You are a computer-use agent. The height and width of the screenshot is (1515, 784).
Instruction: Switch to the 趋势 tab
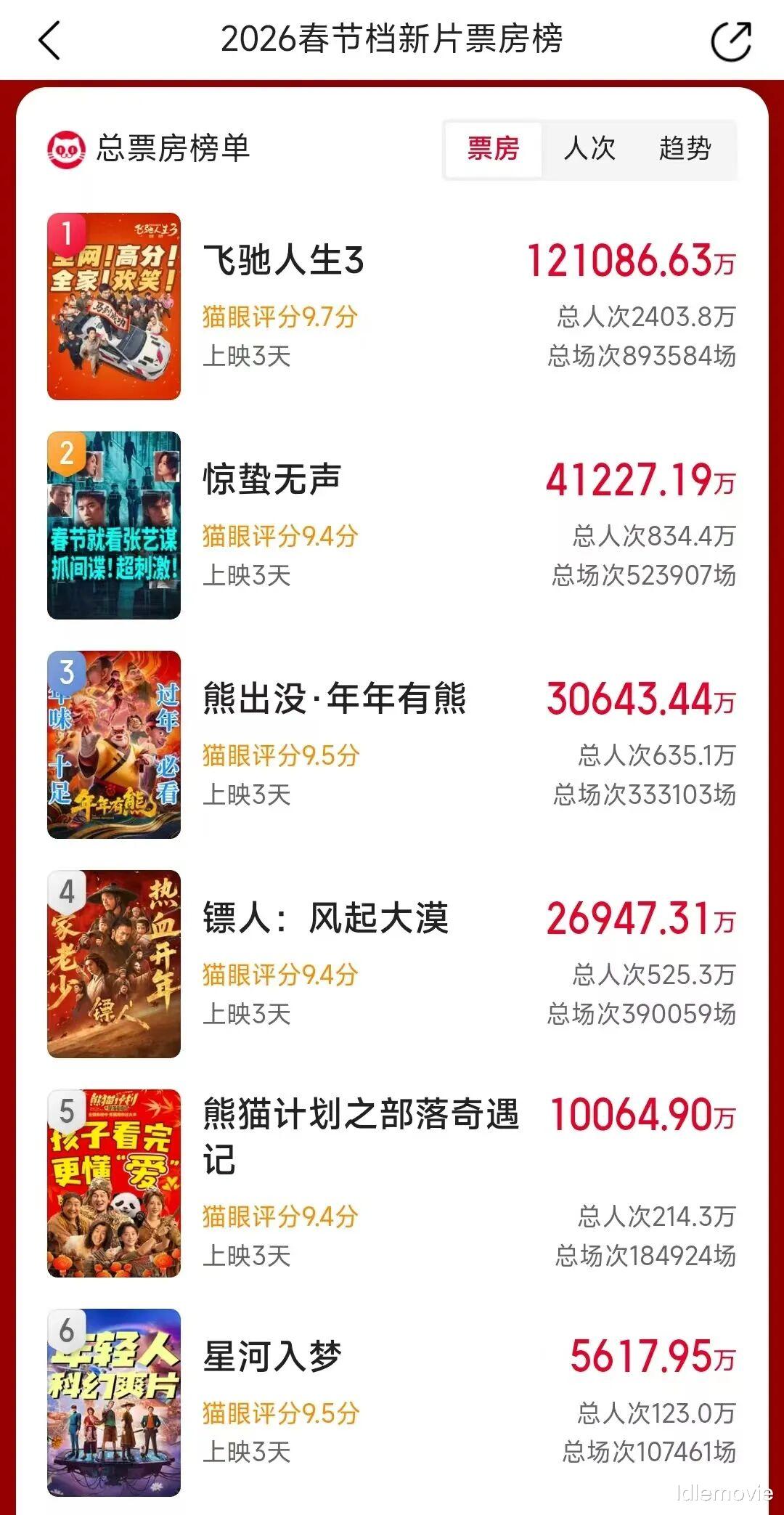point(685,149)
